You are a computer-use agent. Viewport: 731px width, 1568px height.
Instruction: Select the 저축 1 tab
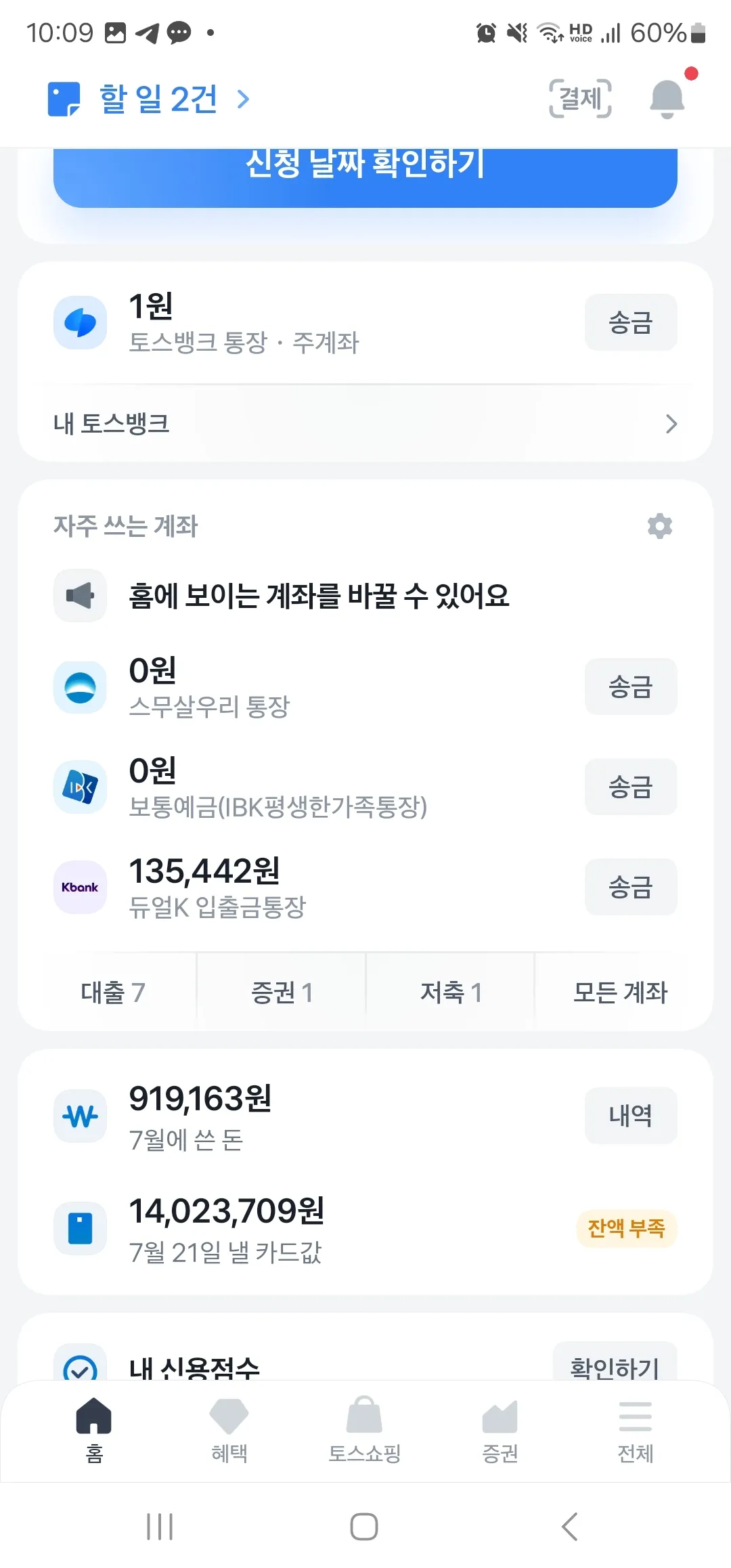click(x=451, y=993)
